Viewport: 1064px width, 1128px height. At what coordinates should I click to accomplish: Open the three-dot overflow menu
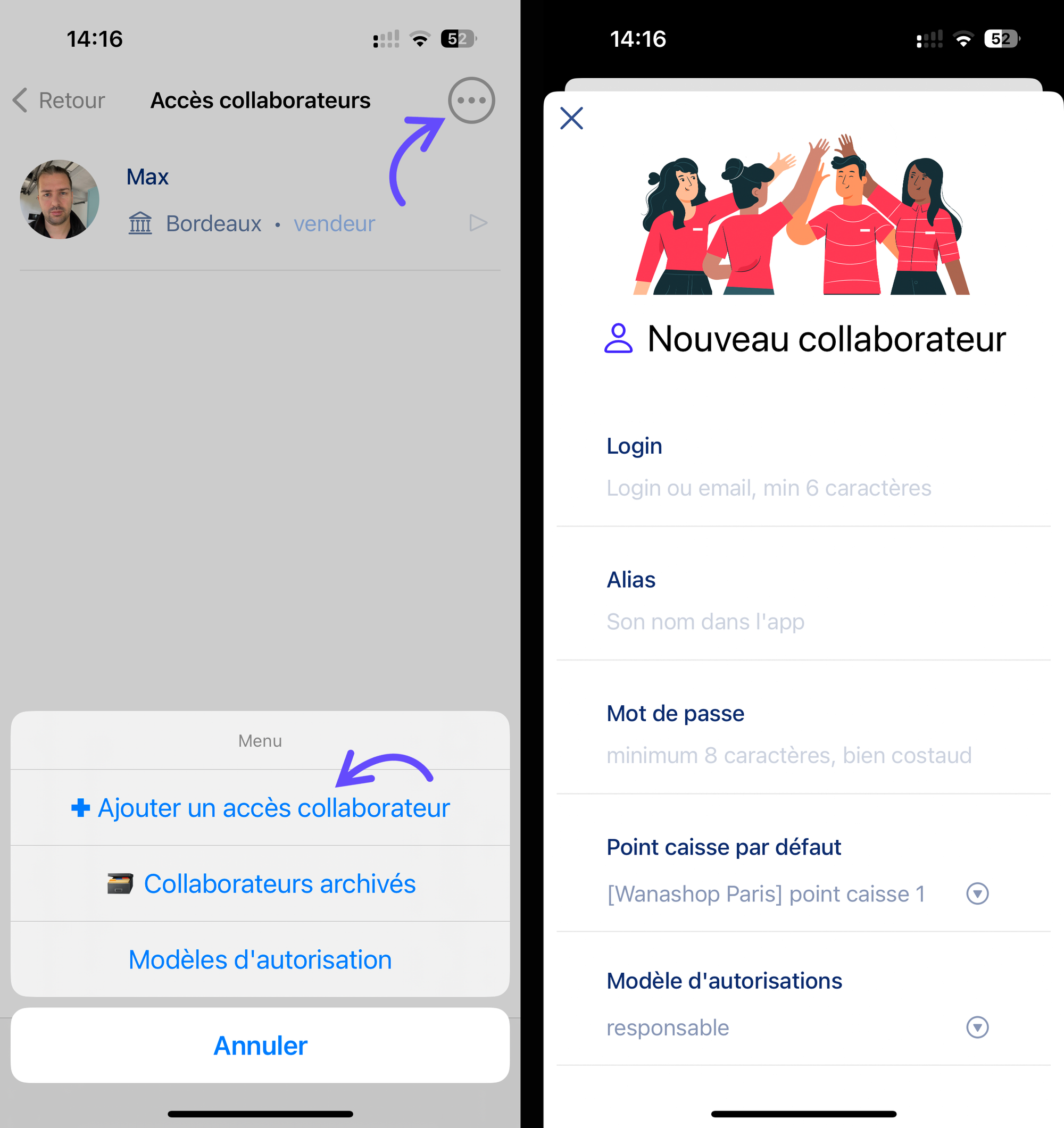coord(471,101)
